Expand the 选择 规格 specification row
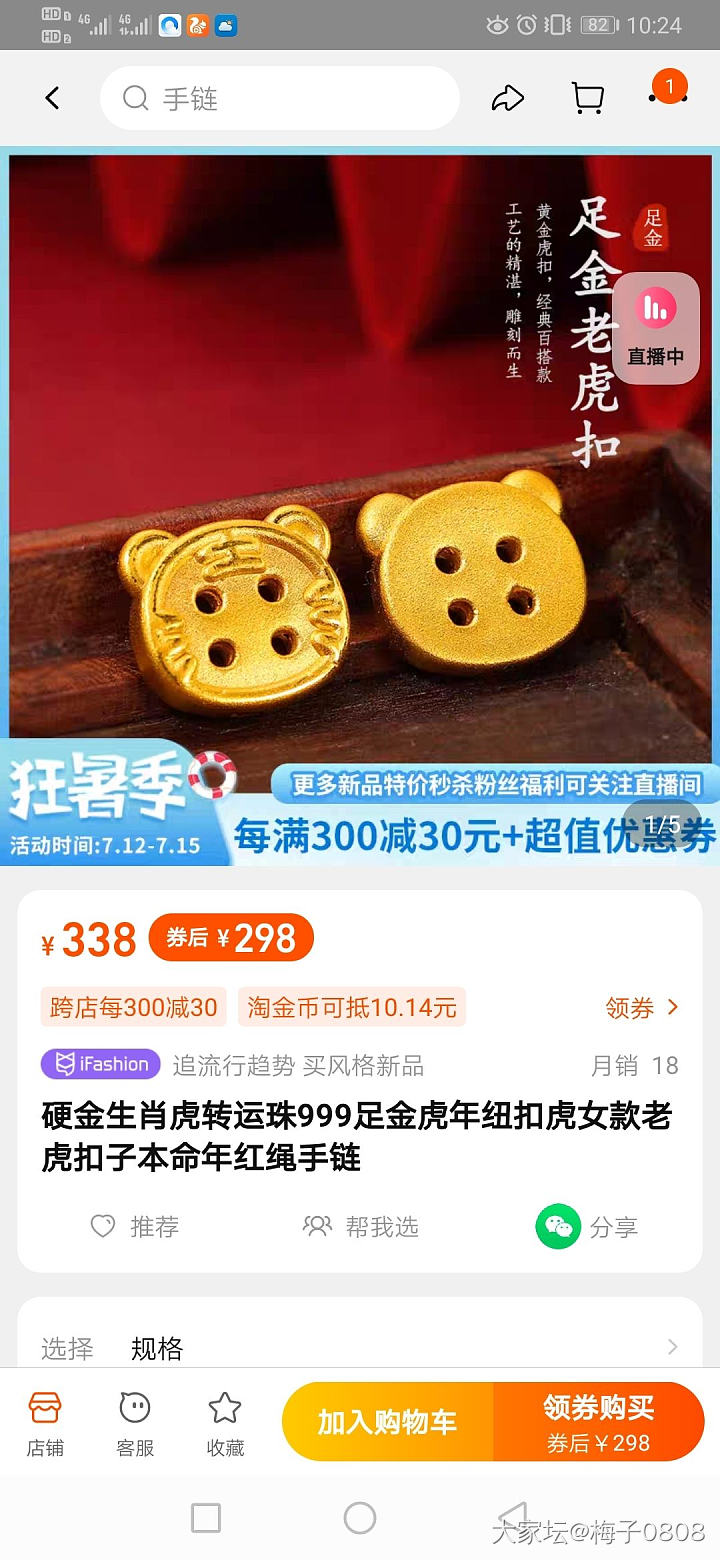Screen dimensions: 720x1560 coord(360,1348)
